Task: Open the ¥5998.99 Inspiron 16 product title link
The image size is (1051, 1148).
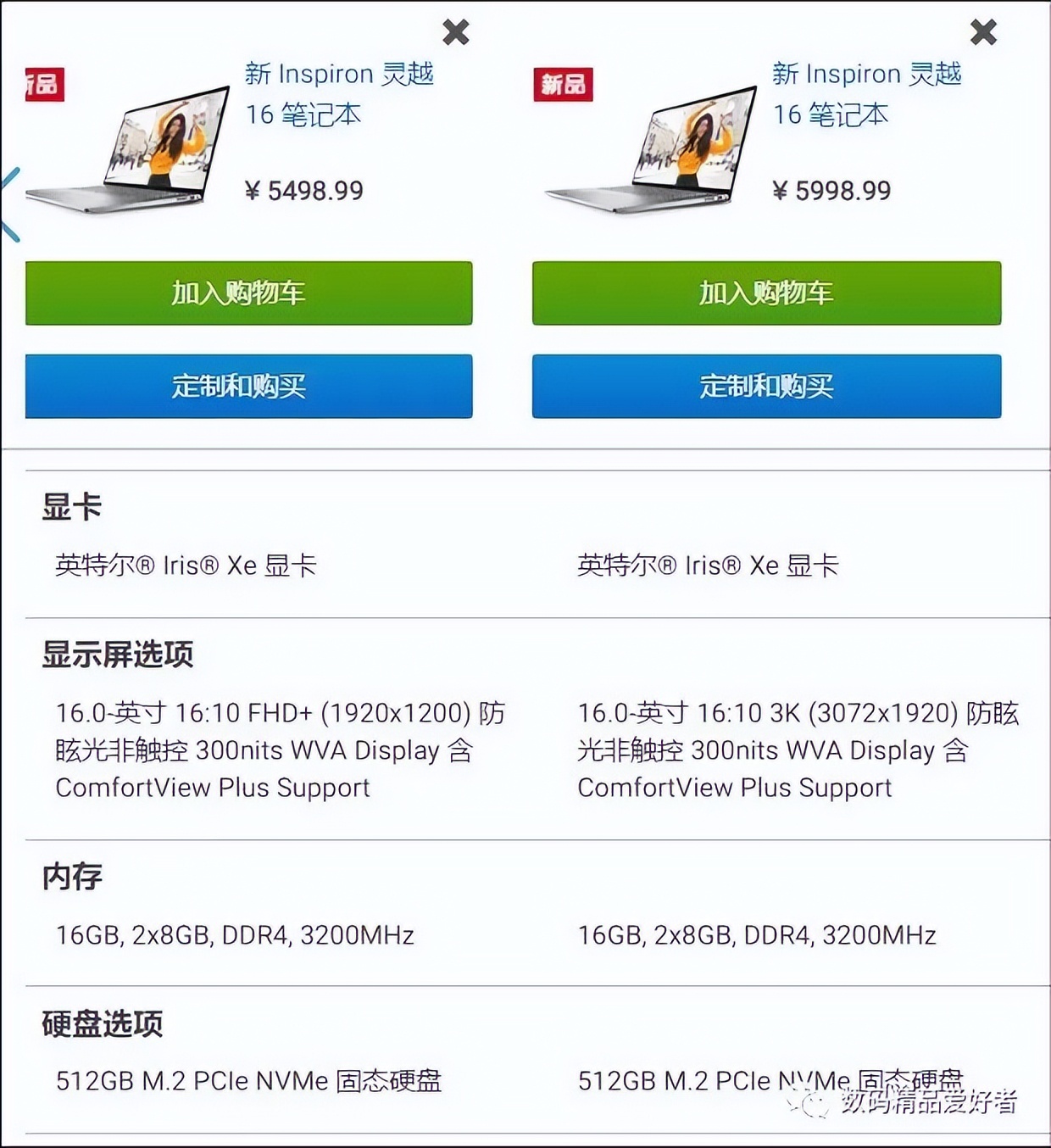Action: [865, 93]
